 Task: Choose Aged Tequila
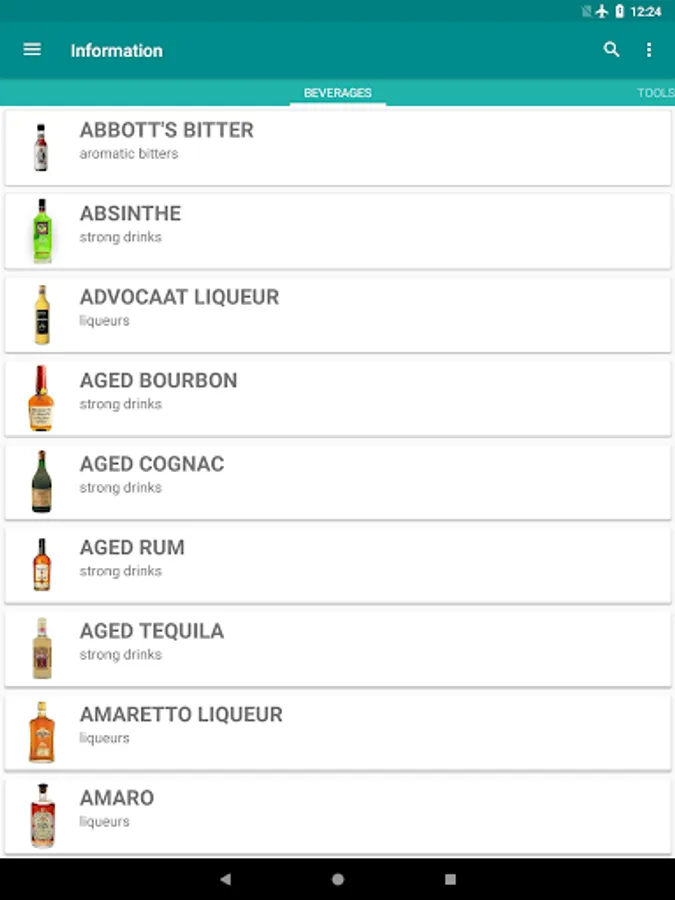point(337,648)
